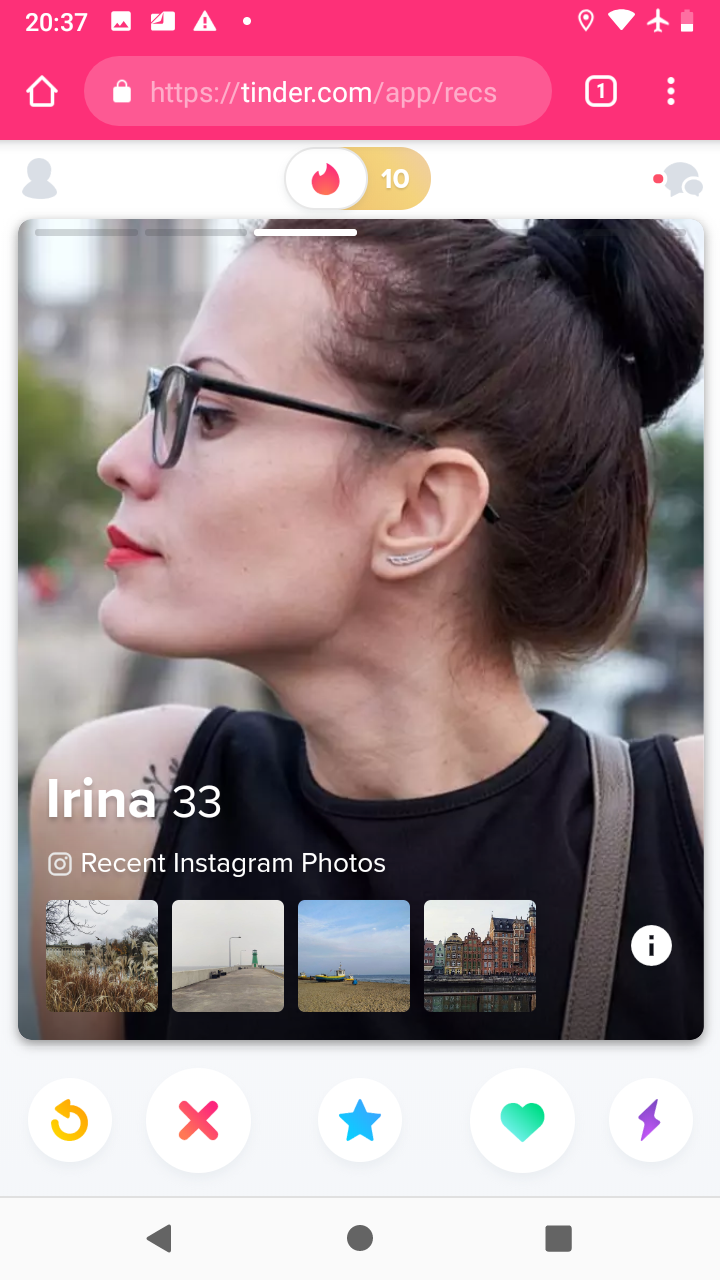This screenshot has height=1280, width=720.
Task: Open the messages chat icon
Action: pyautogui.click(x=680, y=180)
